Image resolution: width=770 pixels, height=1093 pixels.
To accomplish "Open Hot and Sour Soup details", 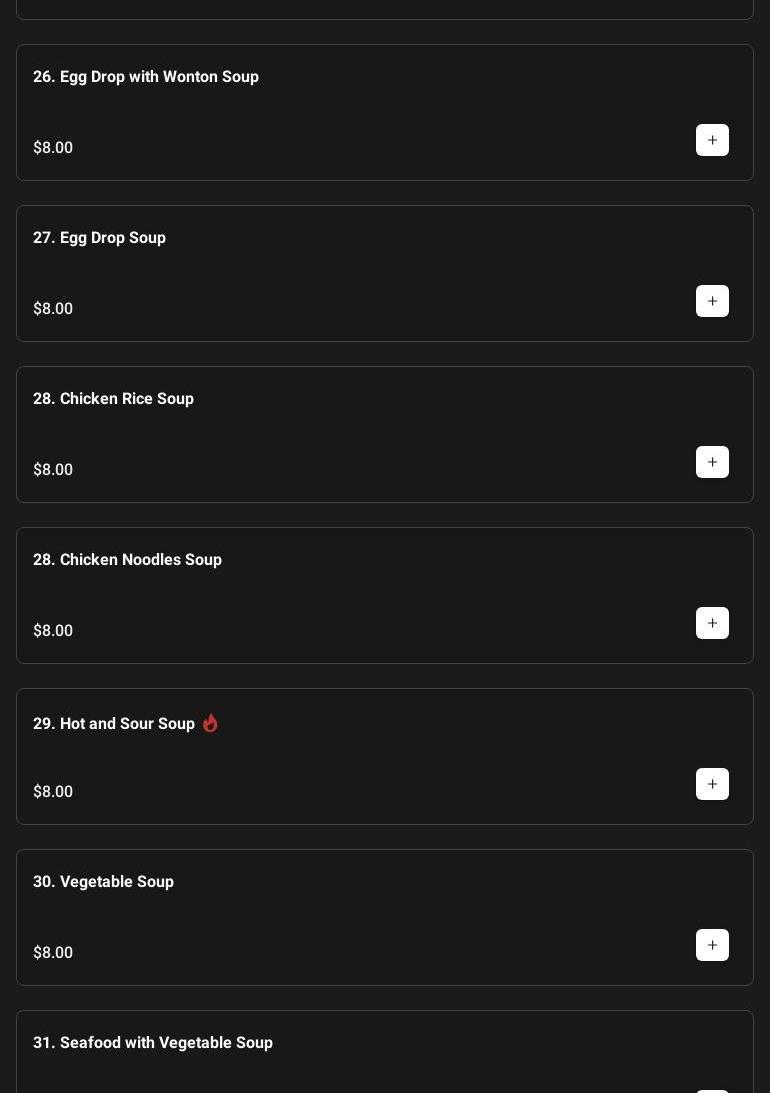I will [114, 724].
